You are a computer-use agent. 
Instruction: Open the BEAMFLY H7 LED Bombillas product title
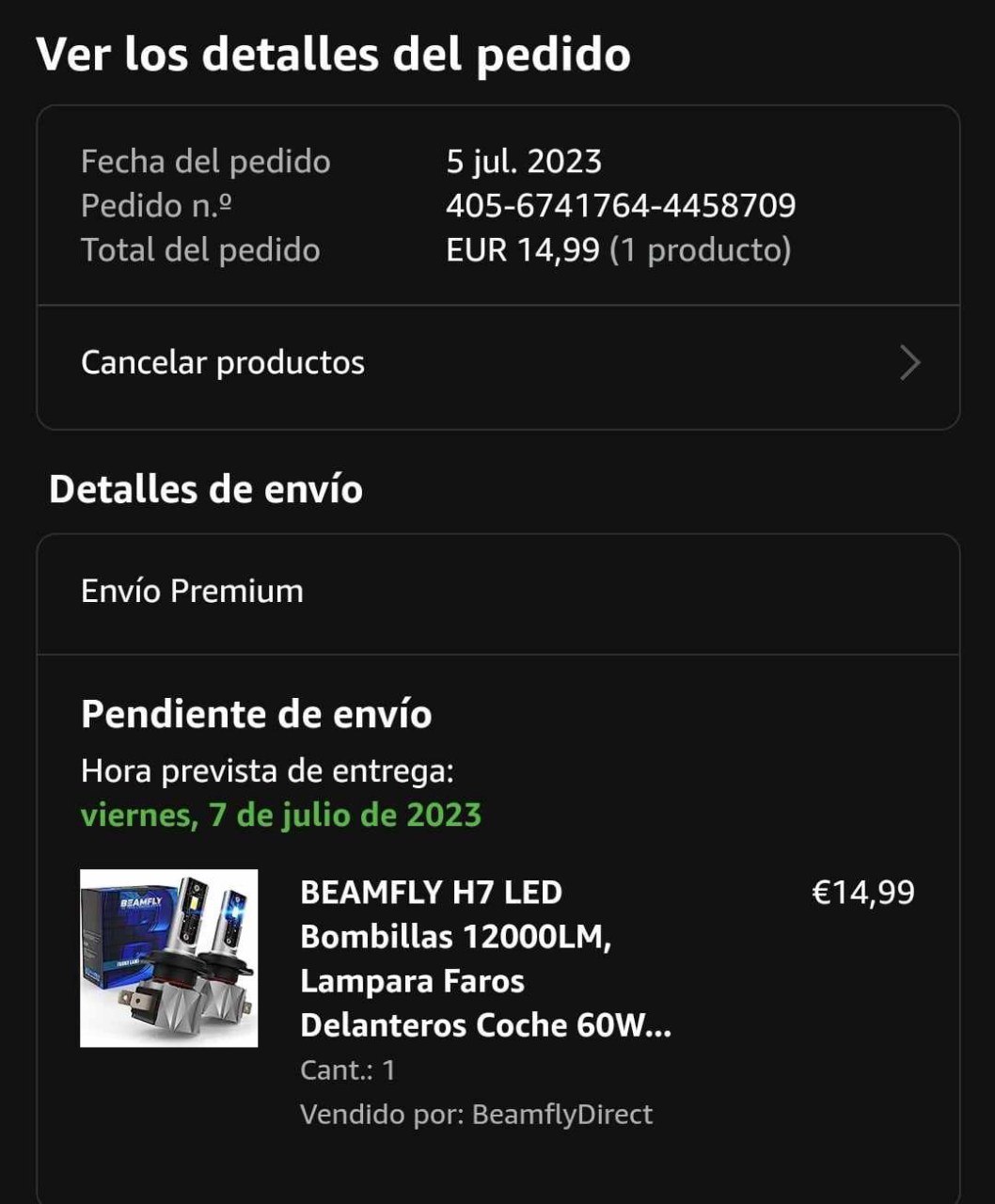[x=485, y=958]
